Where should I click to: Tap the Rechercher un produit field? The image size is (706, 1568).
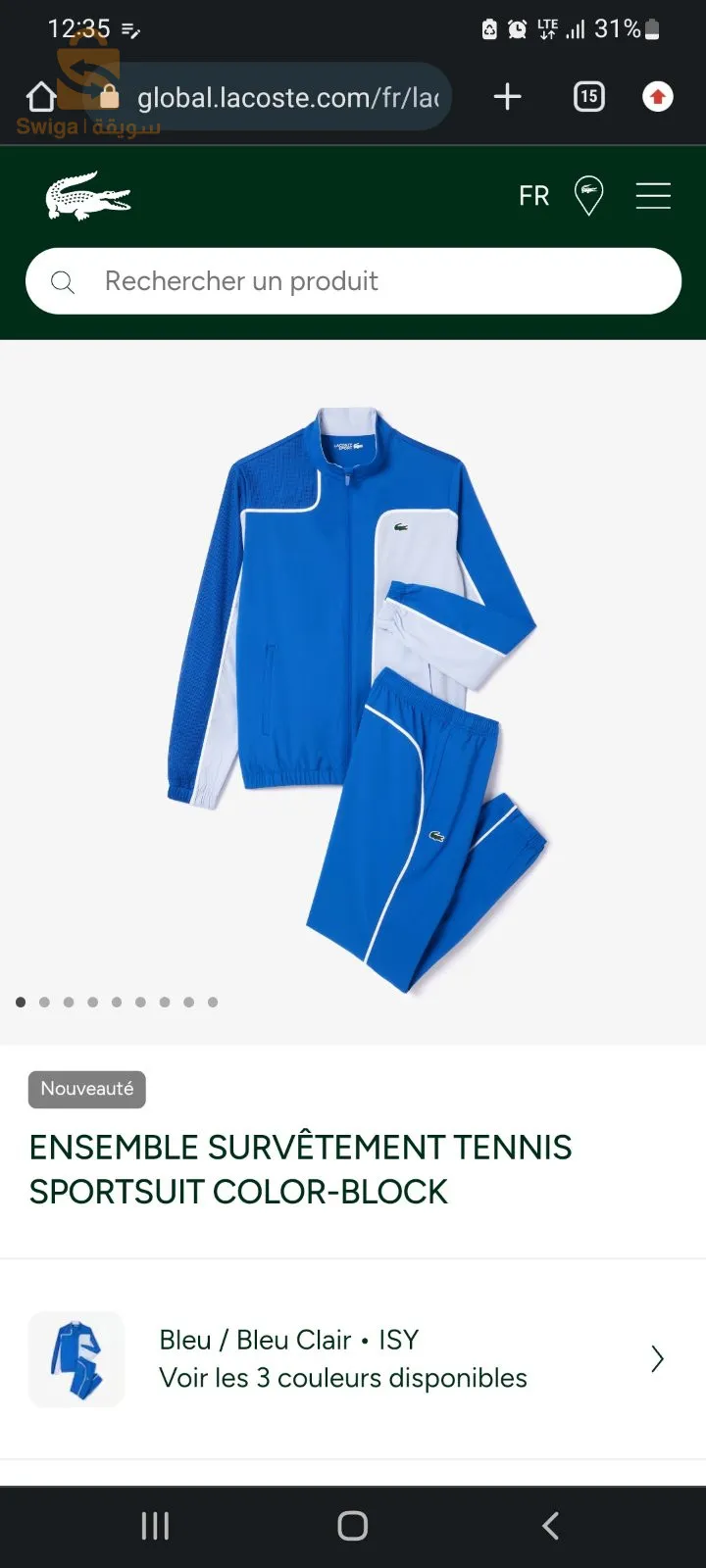pyautogui.click(x=353, y=281)
